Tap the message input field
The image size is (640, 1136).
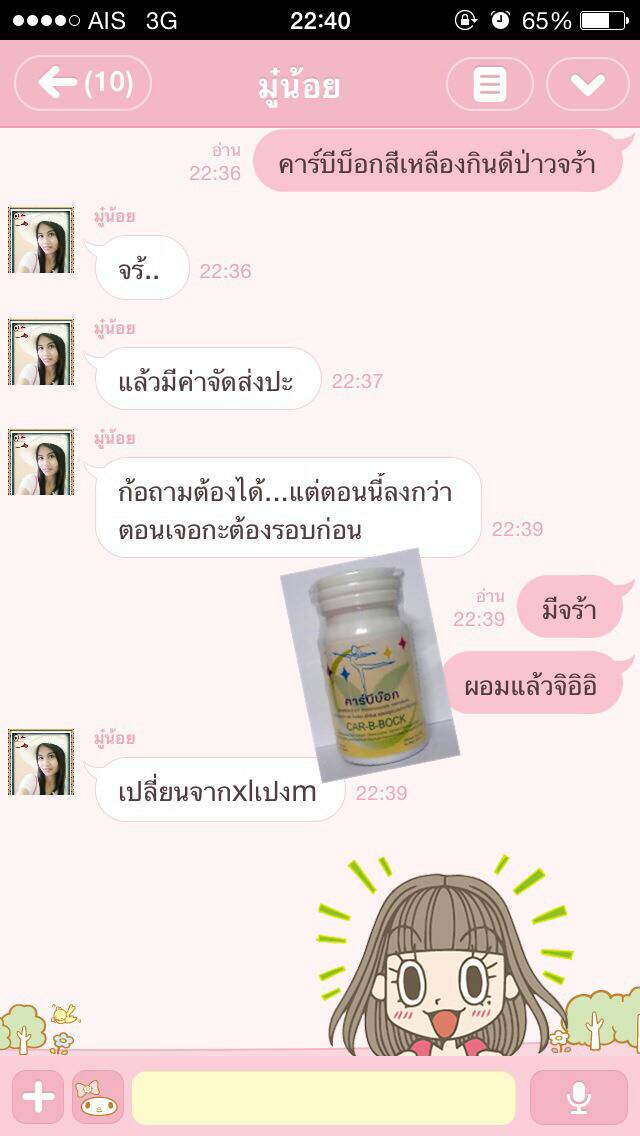click(323, 1097)
